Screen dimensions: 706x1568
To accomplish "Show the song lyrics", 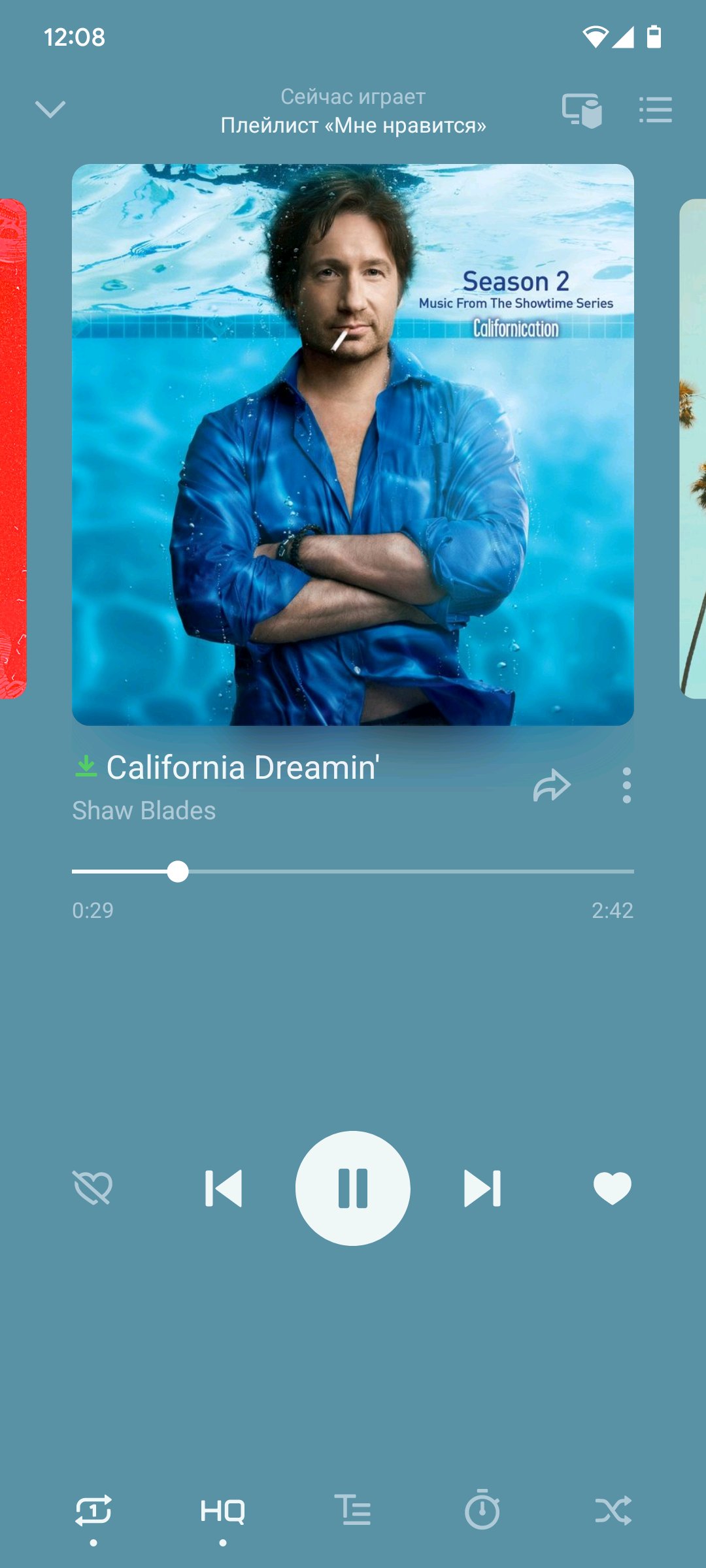I will tap(353, 1511).
